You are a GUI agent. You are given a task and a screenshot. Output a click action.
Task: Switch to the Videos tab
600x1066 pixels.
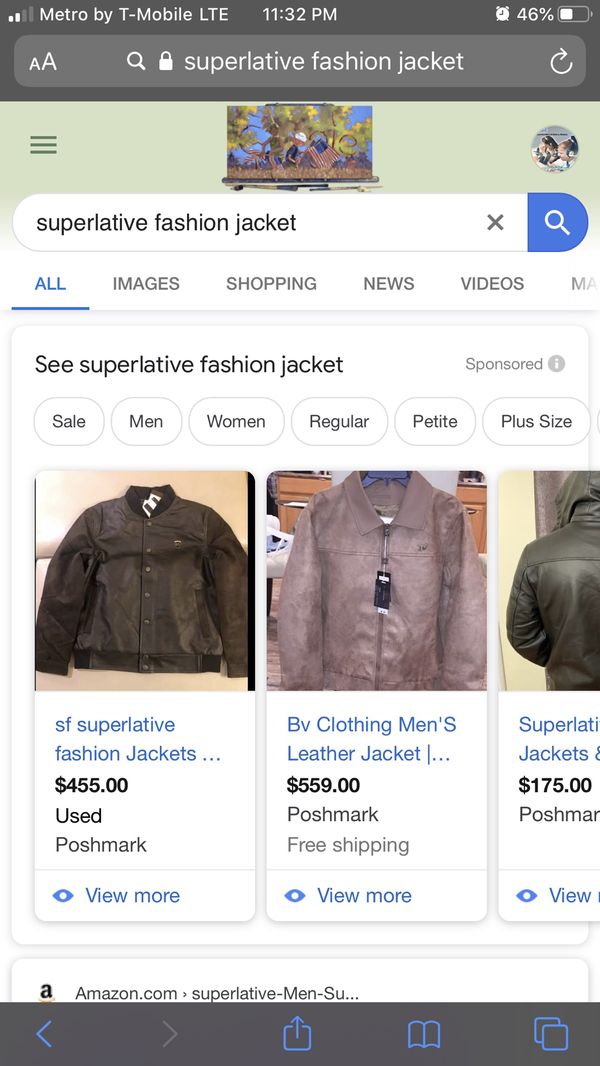tap(492, 283)
